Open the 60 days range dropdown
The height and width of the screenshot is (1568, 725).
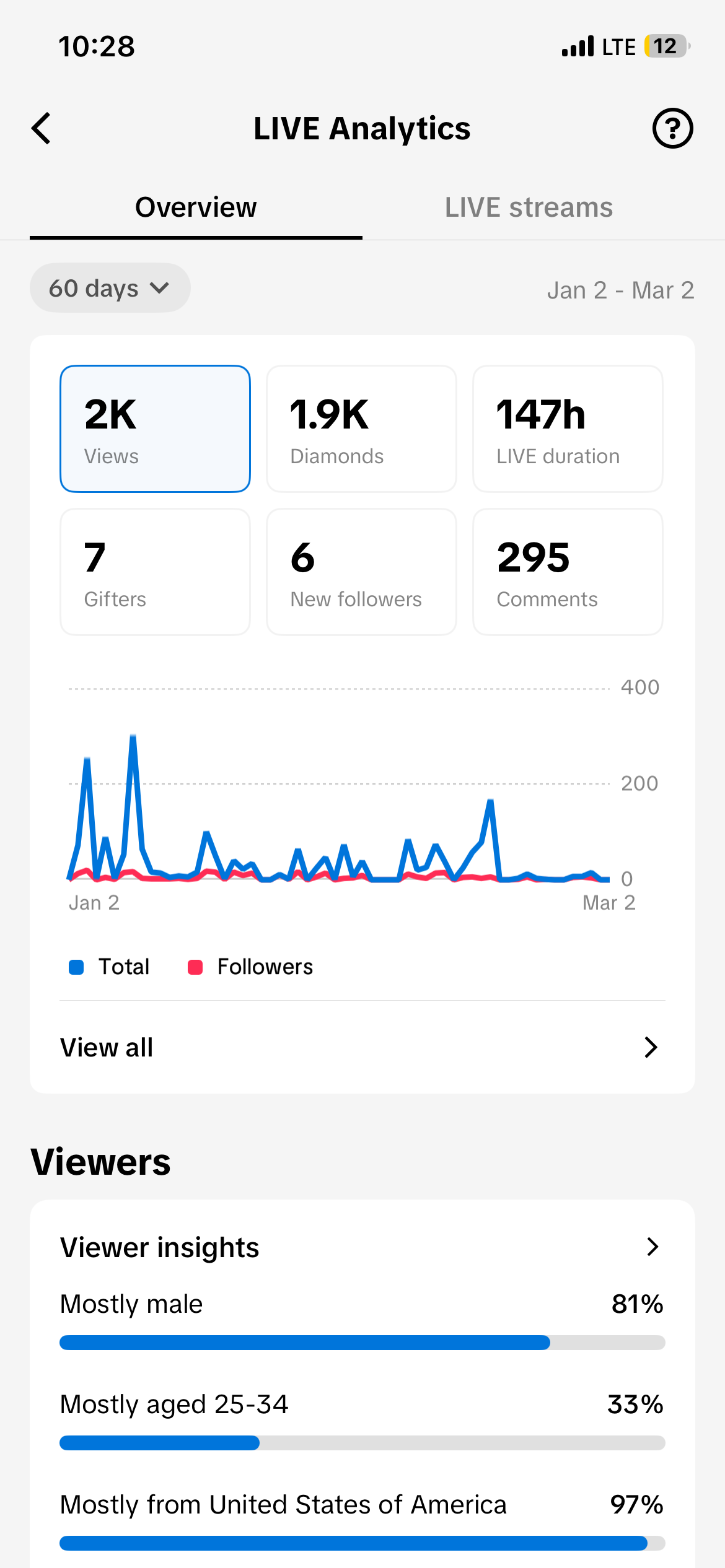110,288
